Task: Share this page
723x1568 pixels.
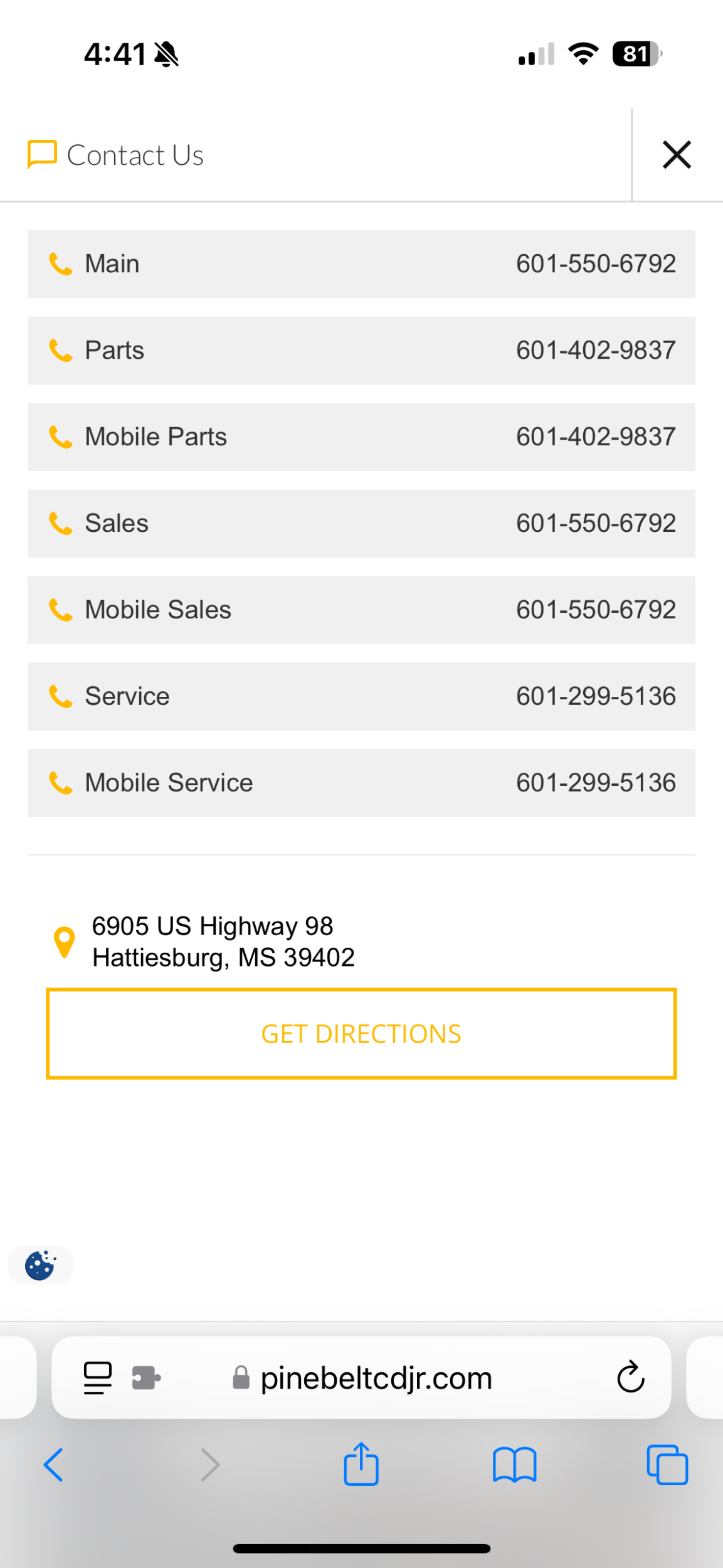Action: coord(361,1465)
